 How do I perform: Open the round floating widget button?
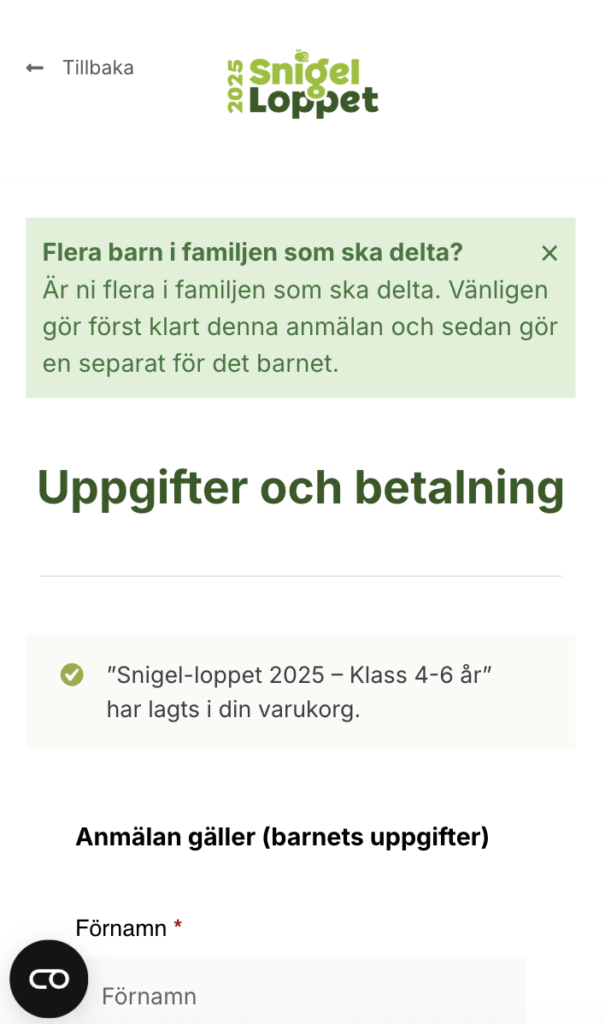[48, 979]
